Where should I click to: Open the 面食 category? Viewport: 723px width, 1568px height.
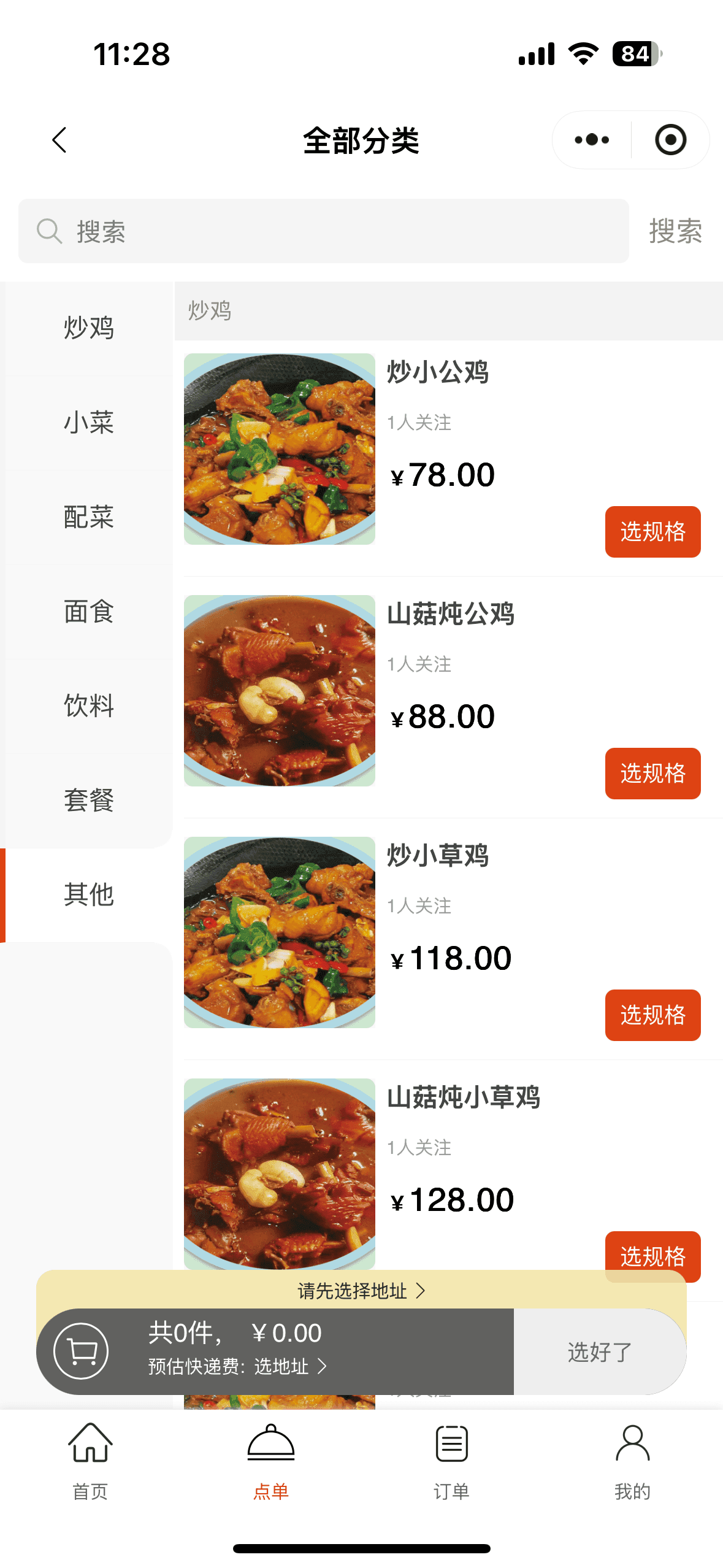pyautogui.click(x=89, y=611)
